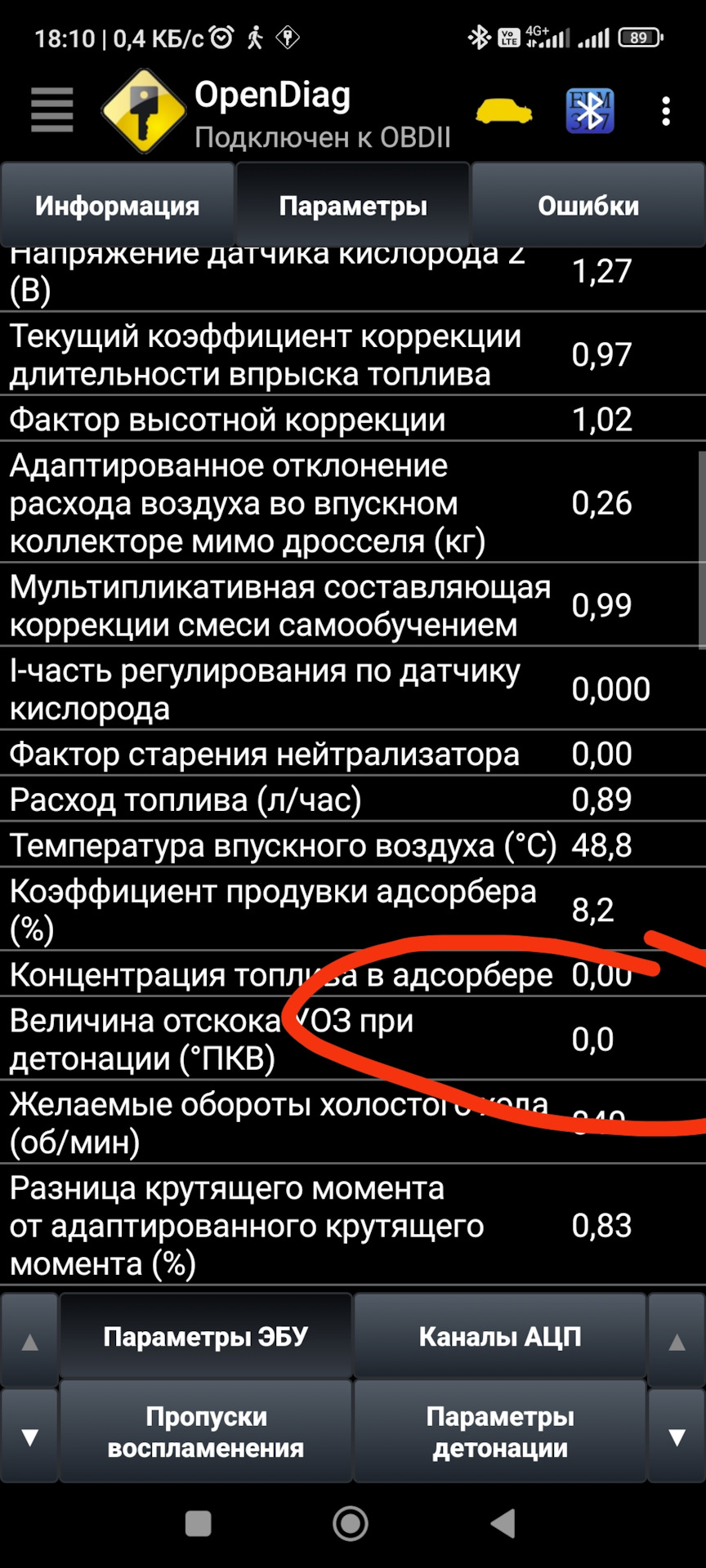The height and width of the screenshot is (1568, 706).
Task: Tap the right up-arrow button
Action: [677, 1342]
